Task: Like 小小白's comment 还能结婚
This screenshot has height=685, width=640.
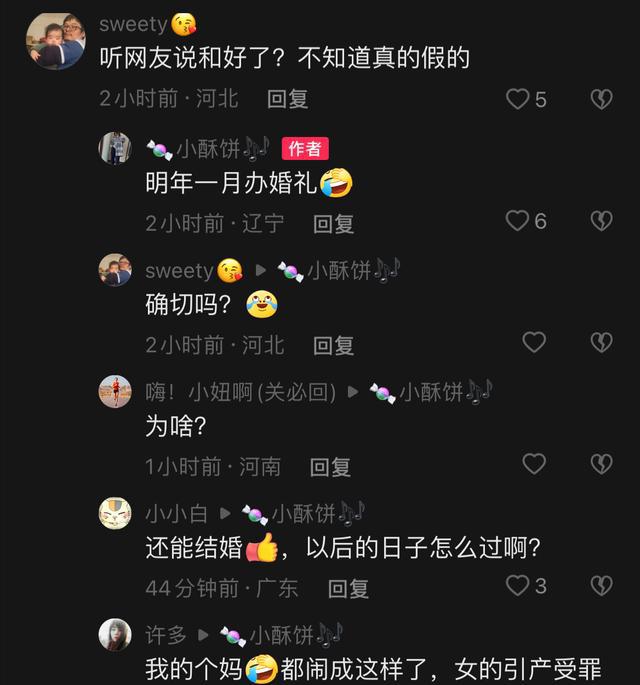Action: (517, 586)
